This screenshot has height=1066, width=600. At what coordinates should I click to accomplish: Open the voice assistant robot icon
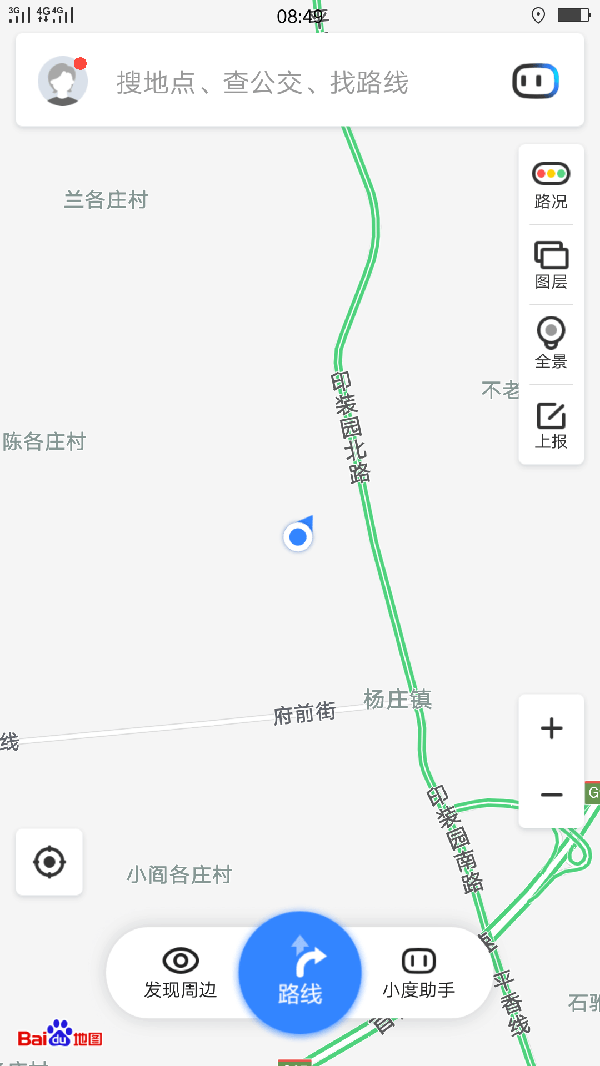pyautogui.click(x=535, y=81)
